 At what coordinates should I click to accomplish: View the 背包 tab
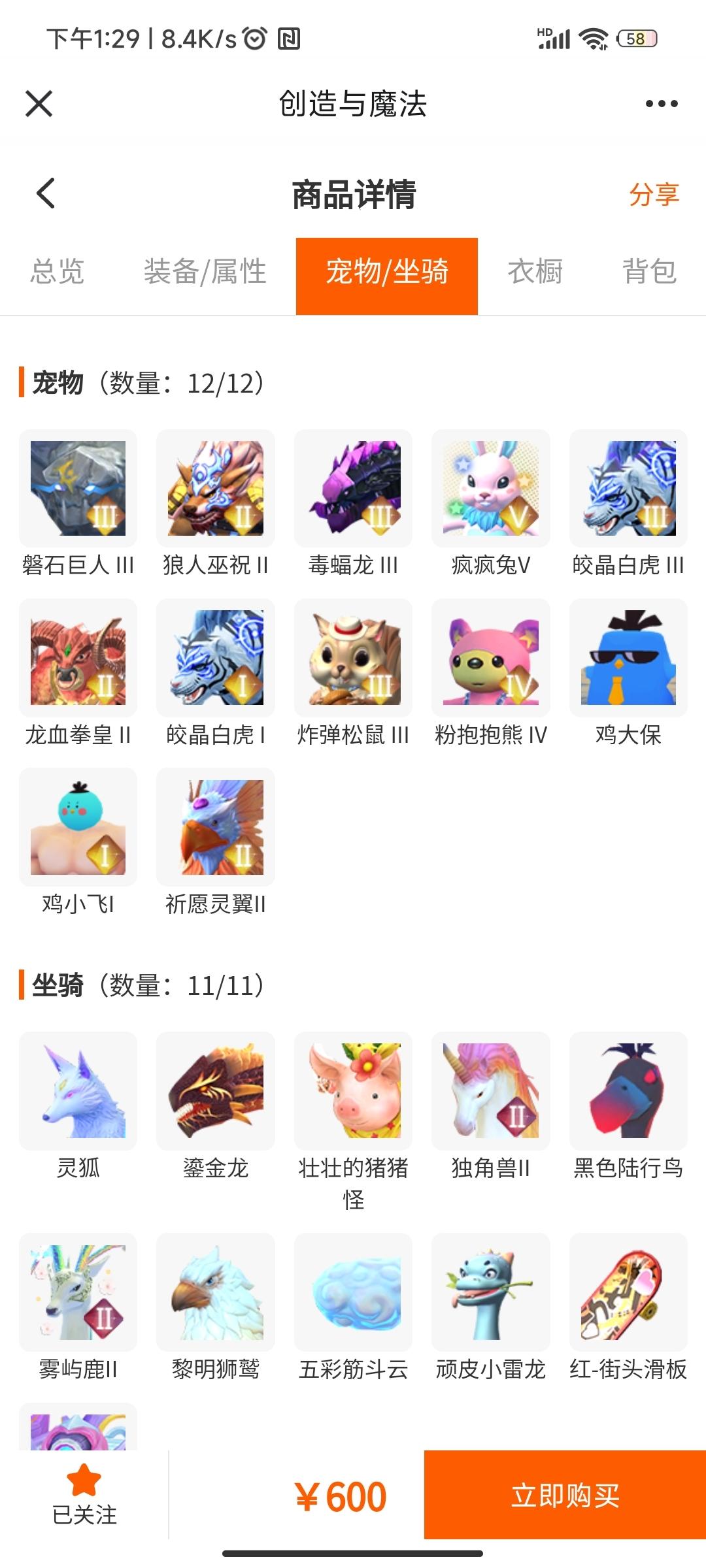649,272
